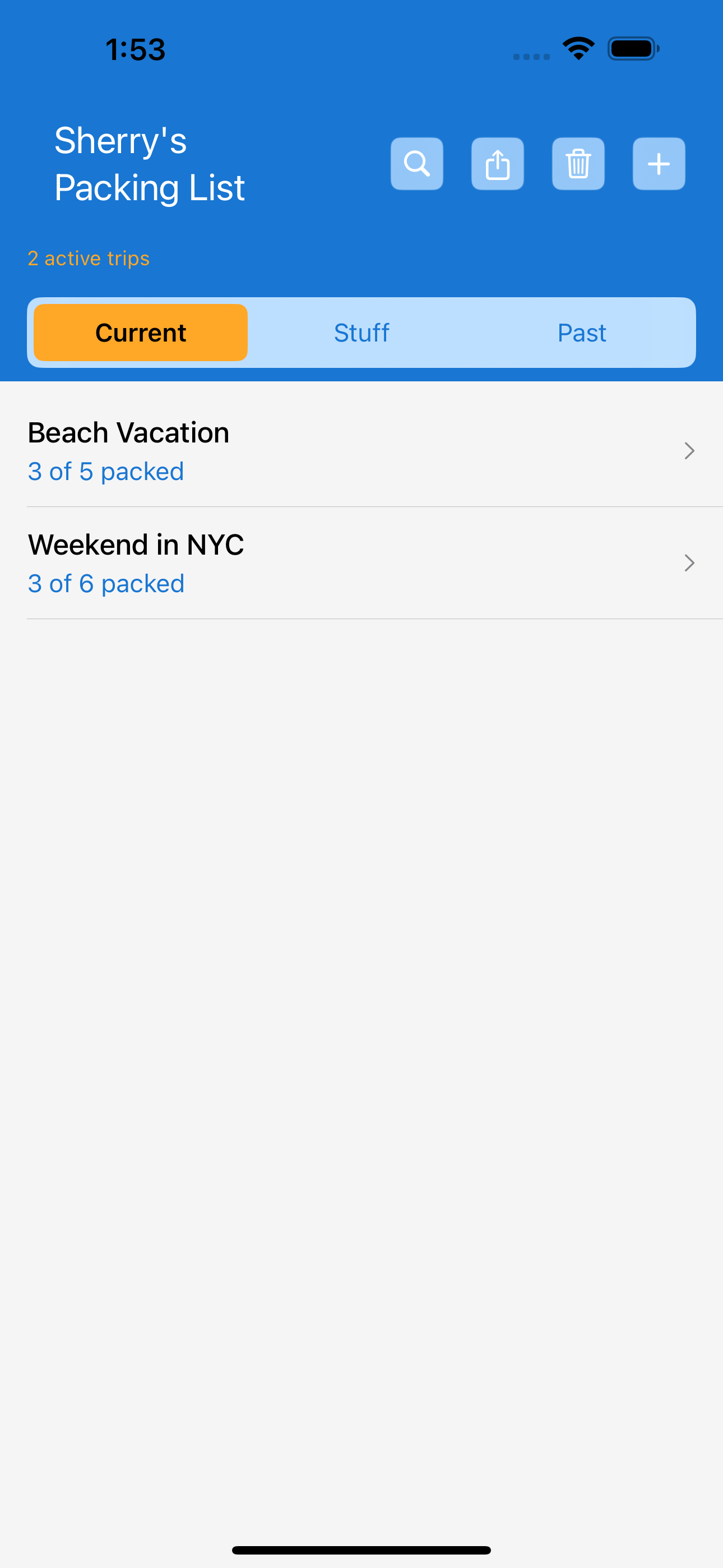Enable the Stuff segment control

[361, 333]
